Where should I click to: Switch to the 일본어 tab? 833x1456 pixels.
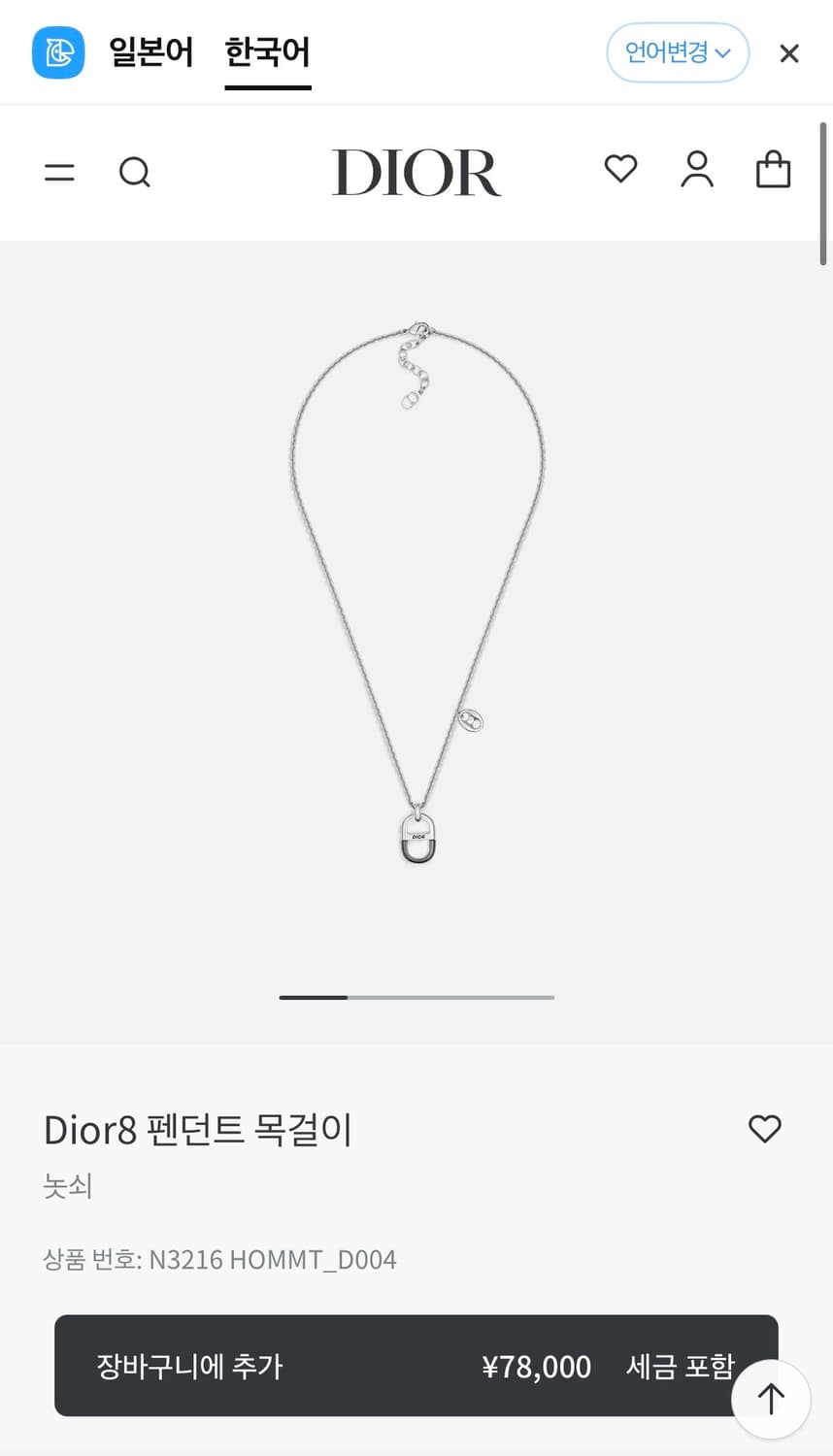(x=150, y=52)
